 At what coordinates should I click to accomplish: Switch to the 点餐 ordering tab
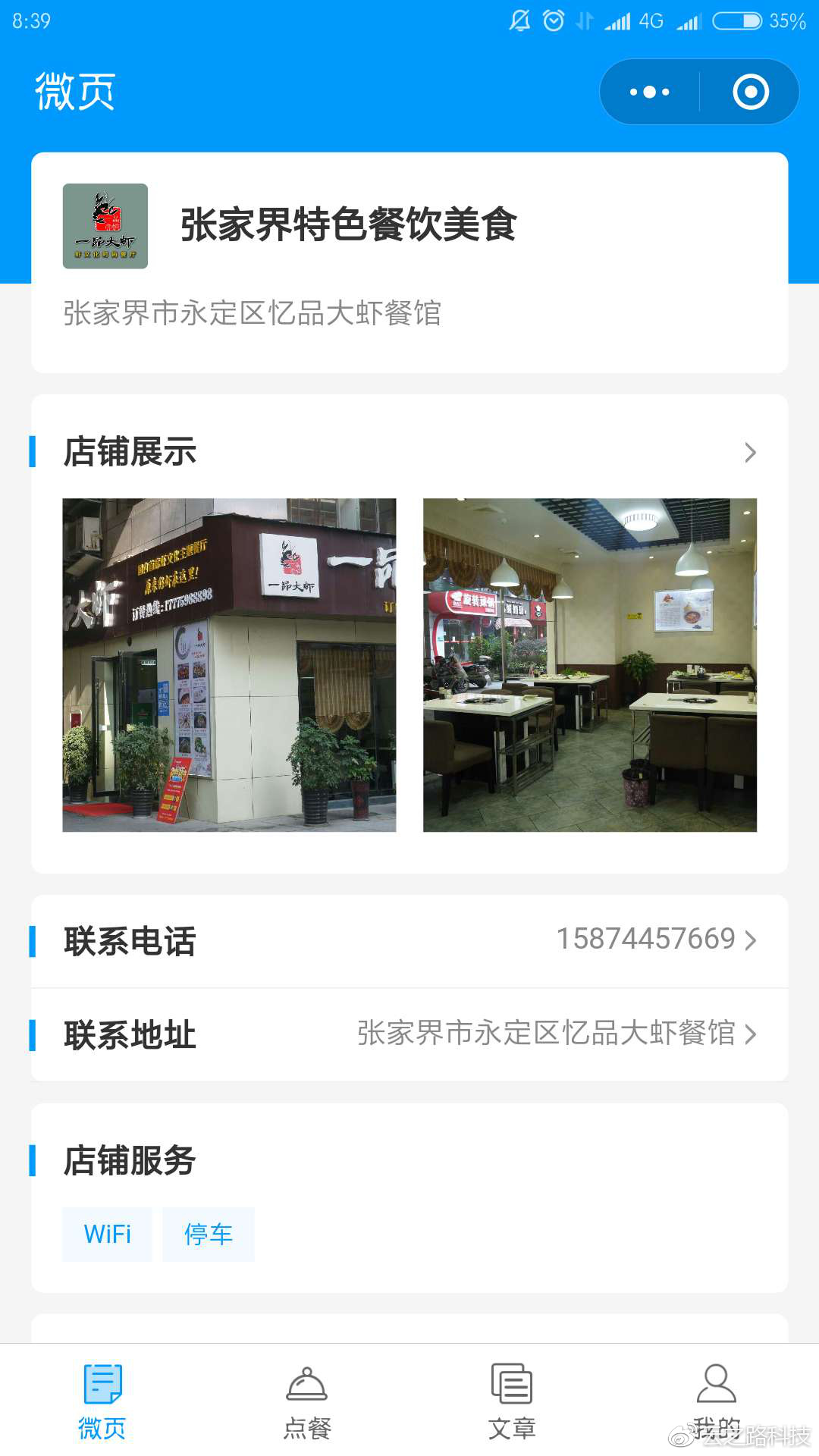[x=307, y=1401]
